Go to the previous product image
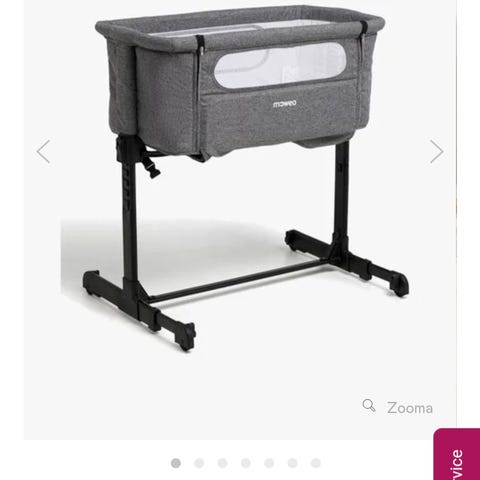Screen dimensions: 480x480 (44, 152)
